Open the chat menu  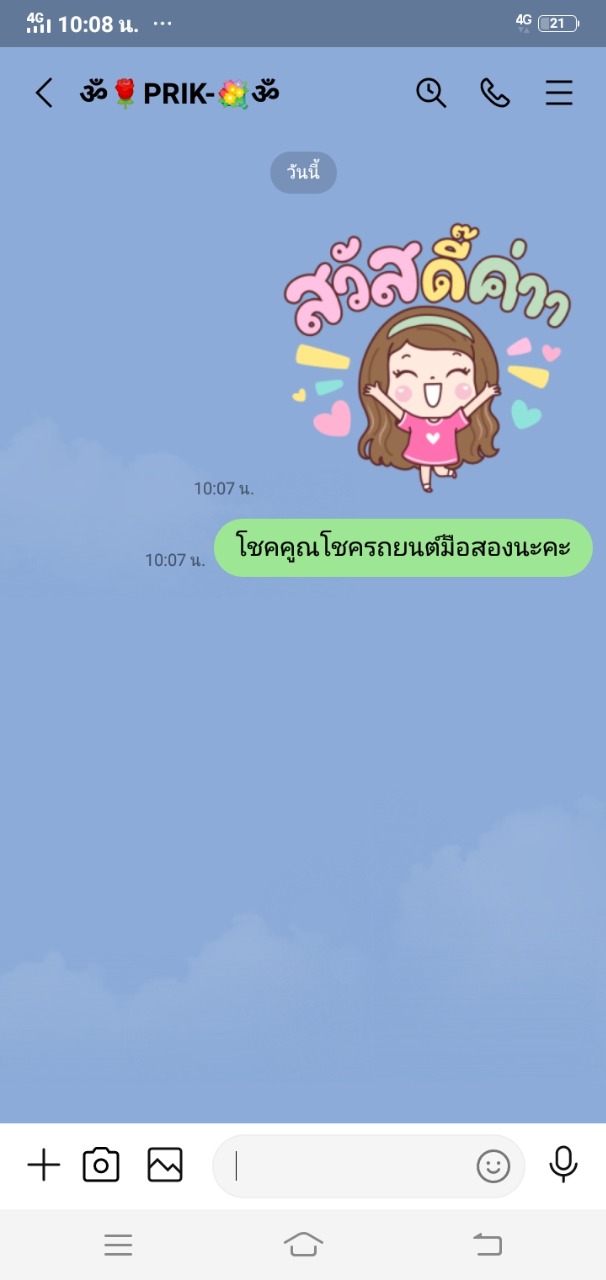(559, 93)
